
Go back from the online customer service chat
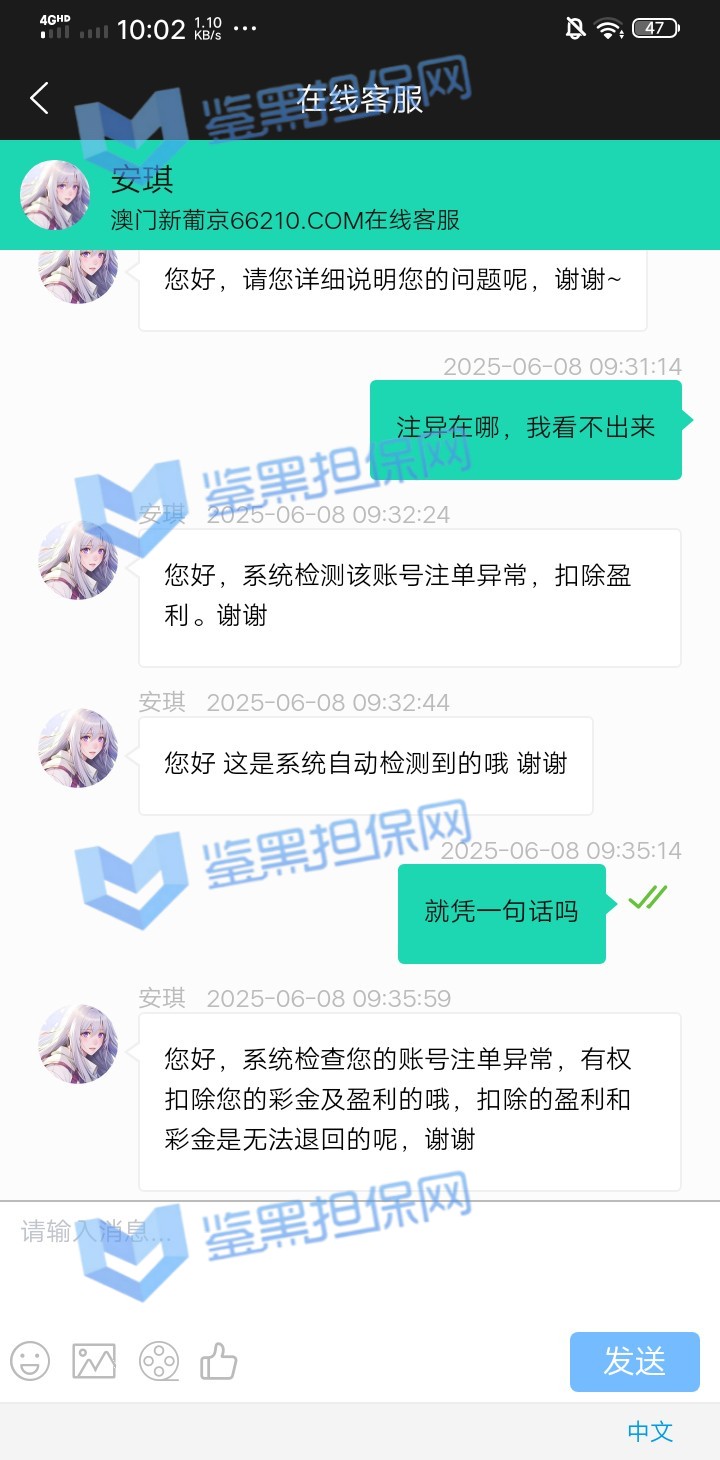point(39,98)
